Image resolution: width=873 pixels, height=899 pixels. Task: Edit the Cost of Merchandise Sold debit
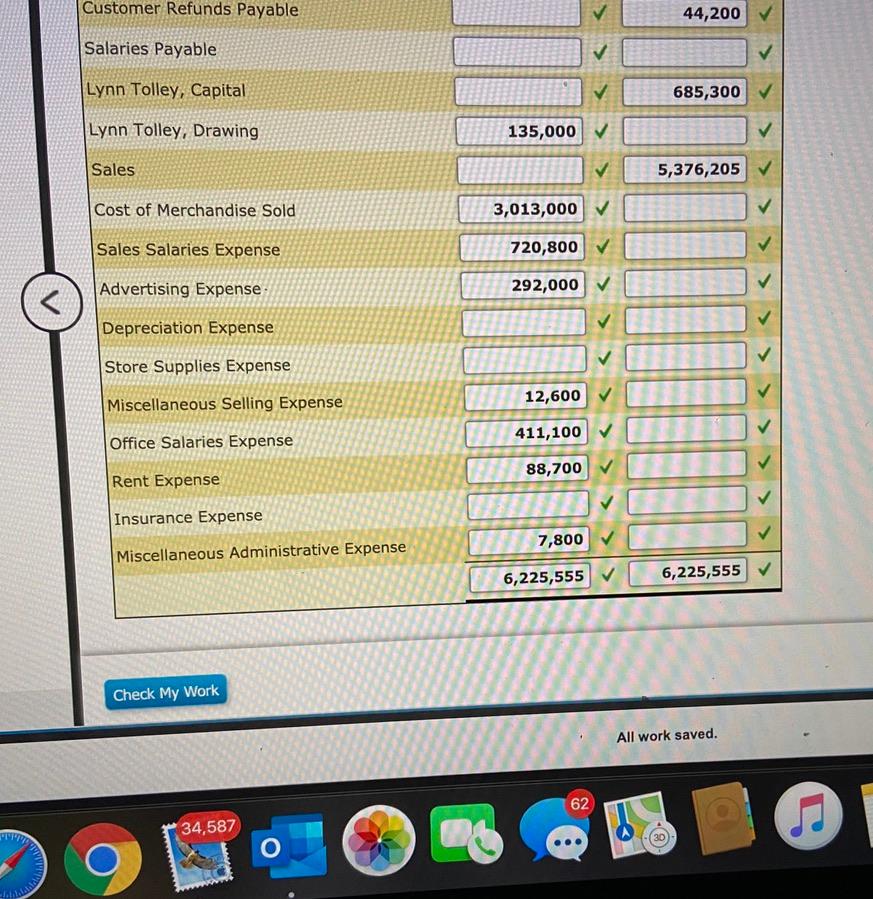click(x=521, y=209)
